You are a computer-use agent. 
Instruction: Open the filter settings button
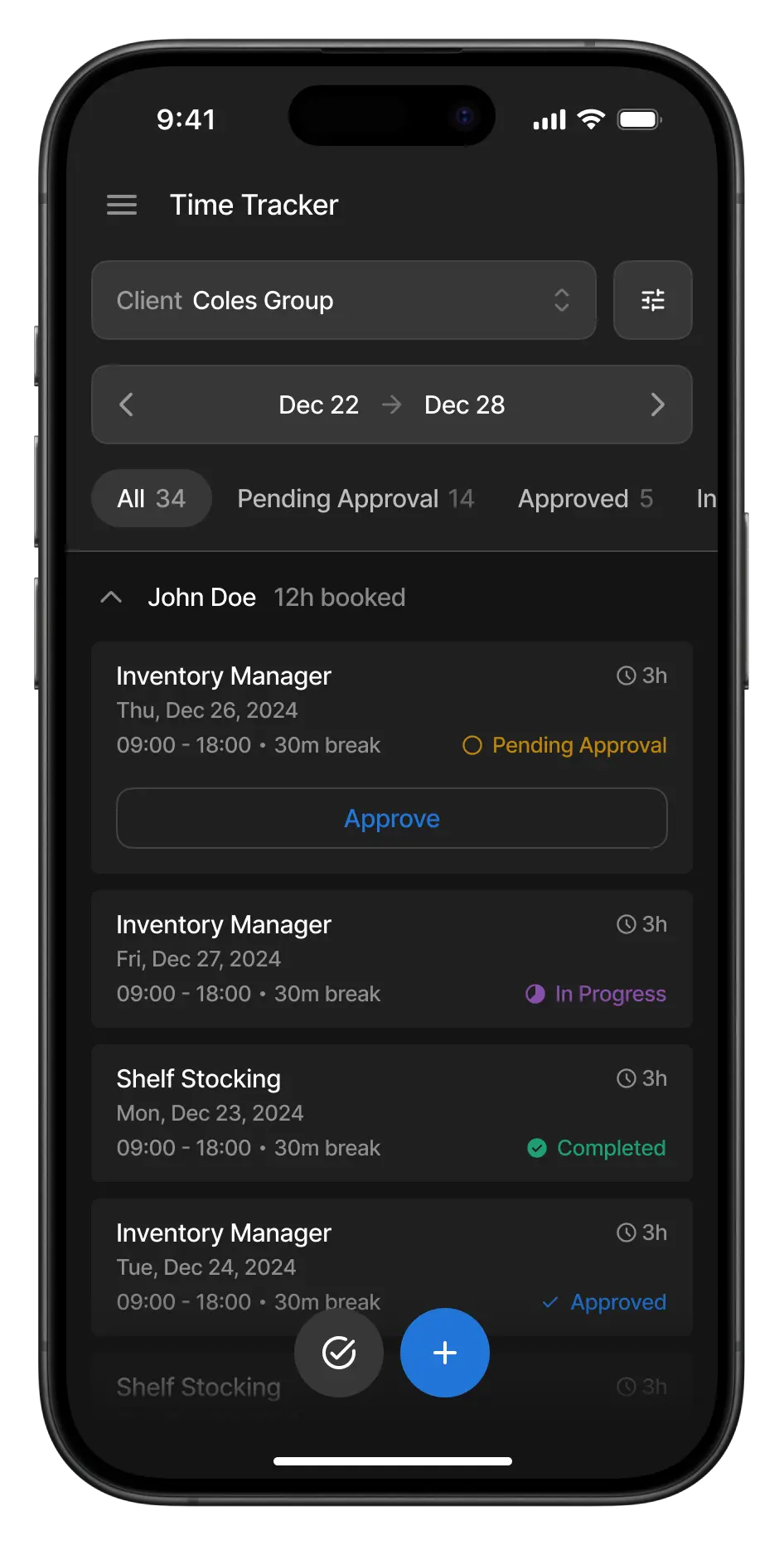(652, 300)
